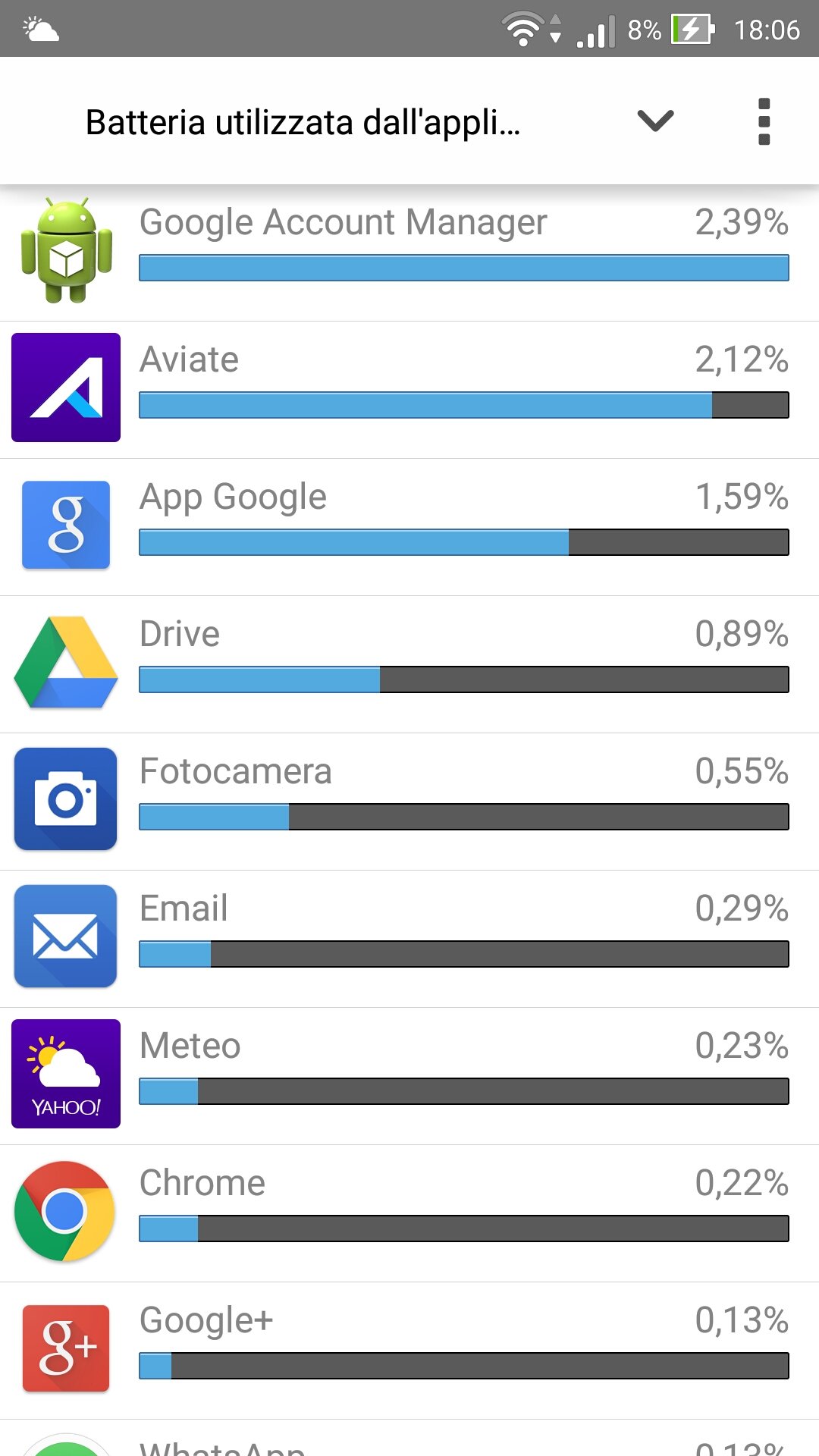Select the Yahoo Meteo row
Viewport: 819px width, 1456px height.
coord(409,1076)
